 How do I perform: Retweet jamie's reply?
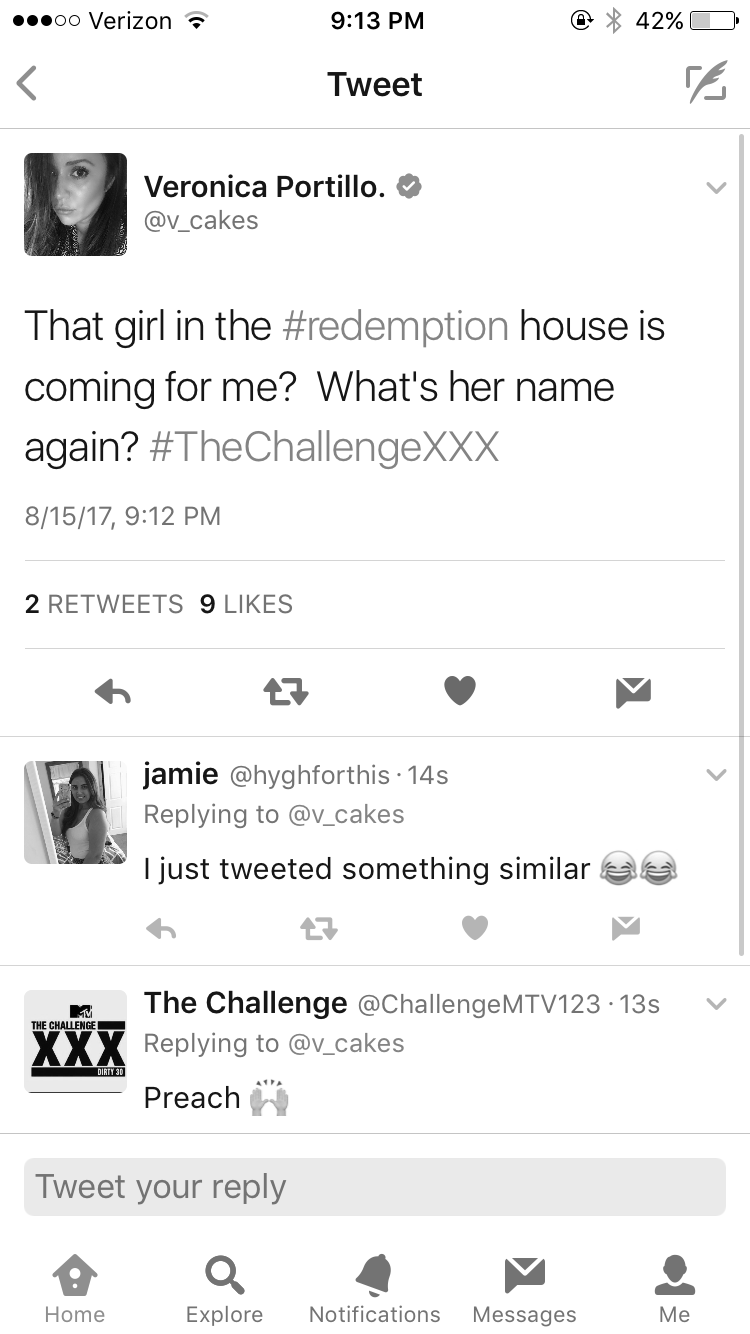pos(319,929)
